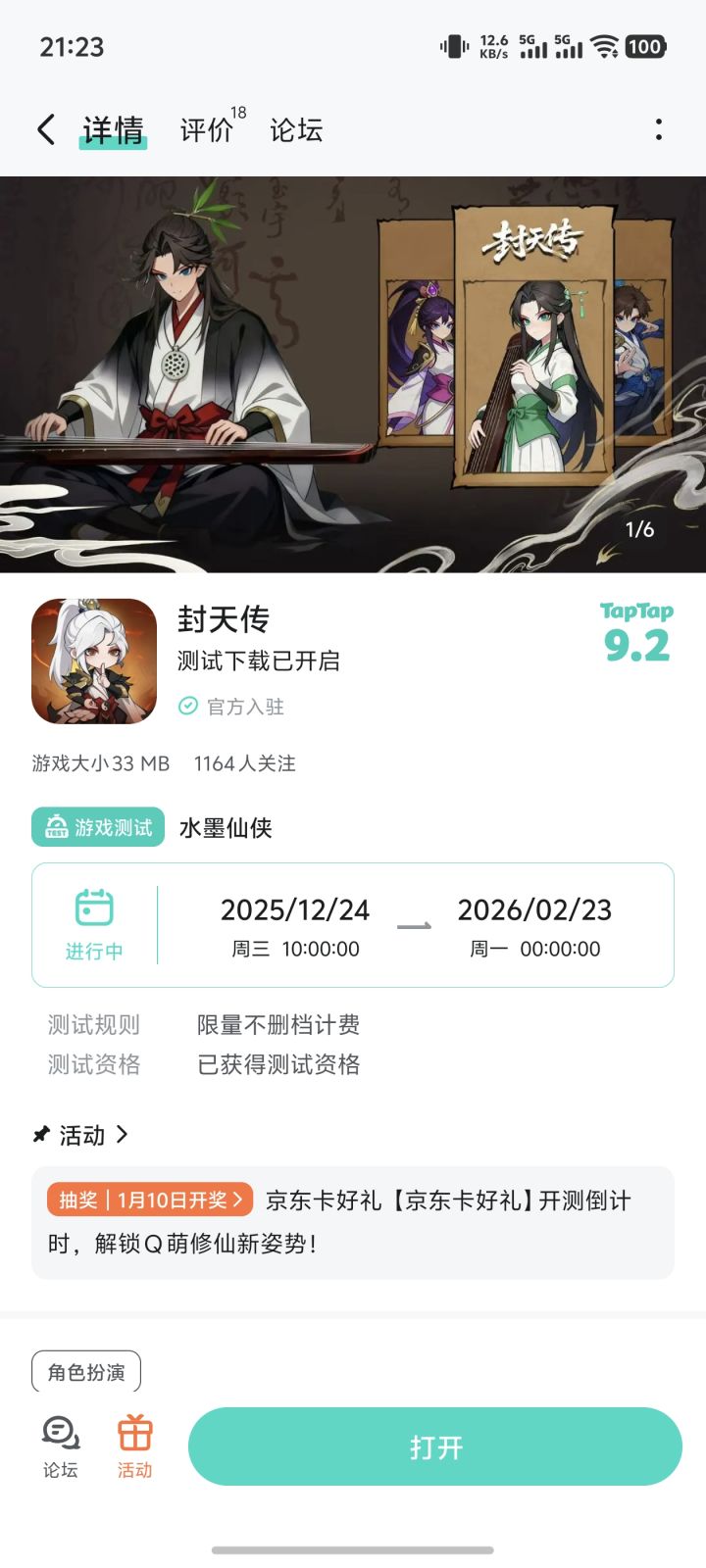The width and height of the screenshot is (706, 1568).
Task: Tap the 1/6 image carousel indicator
Action: coord(642,529)
